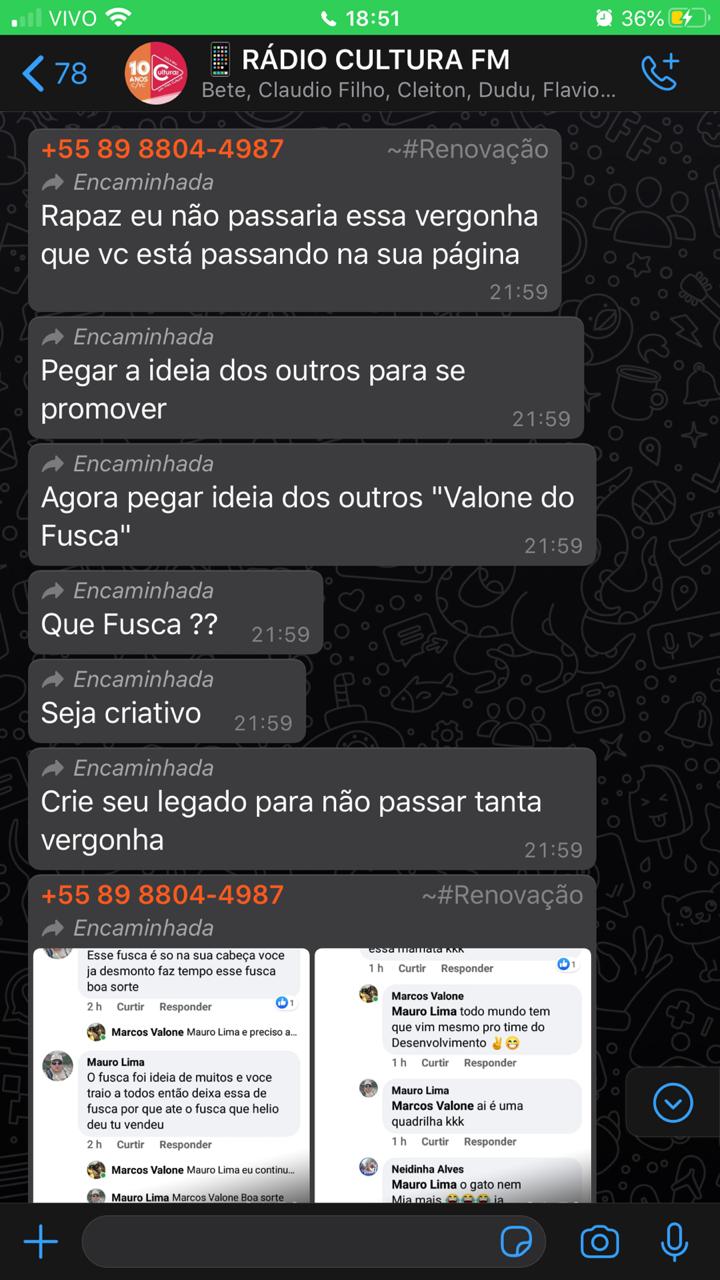Go back to the chats list

(55, 73)
